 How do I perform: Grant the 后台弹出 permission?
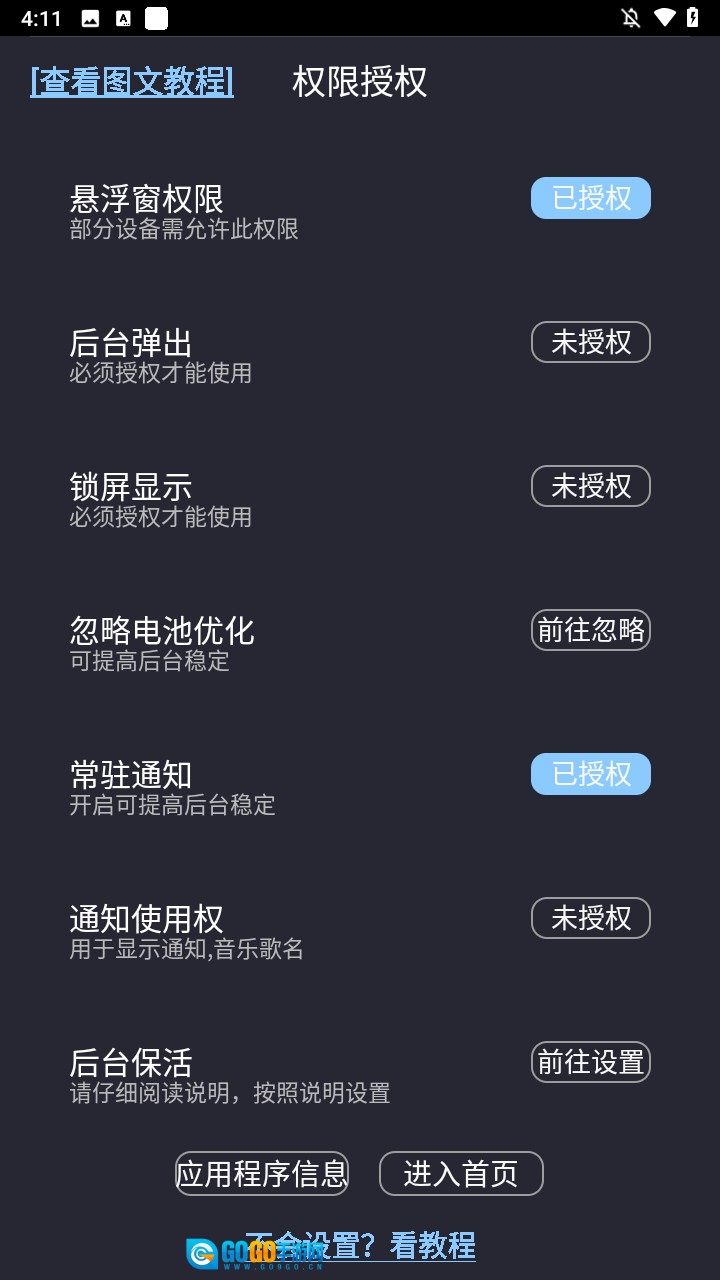[590, 342]
